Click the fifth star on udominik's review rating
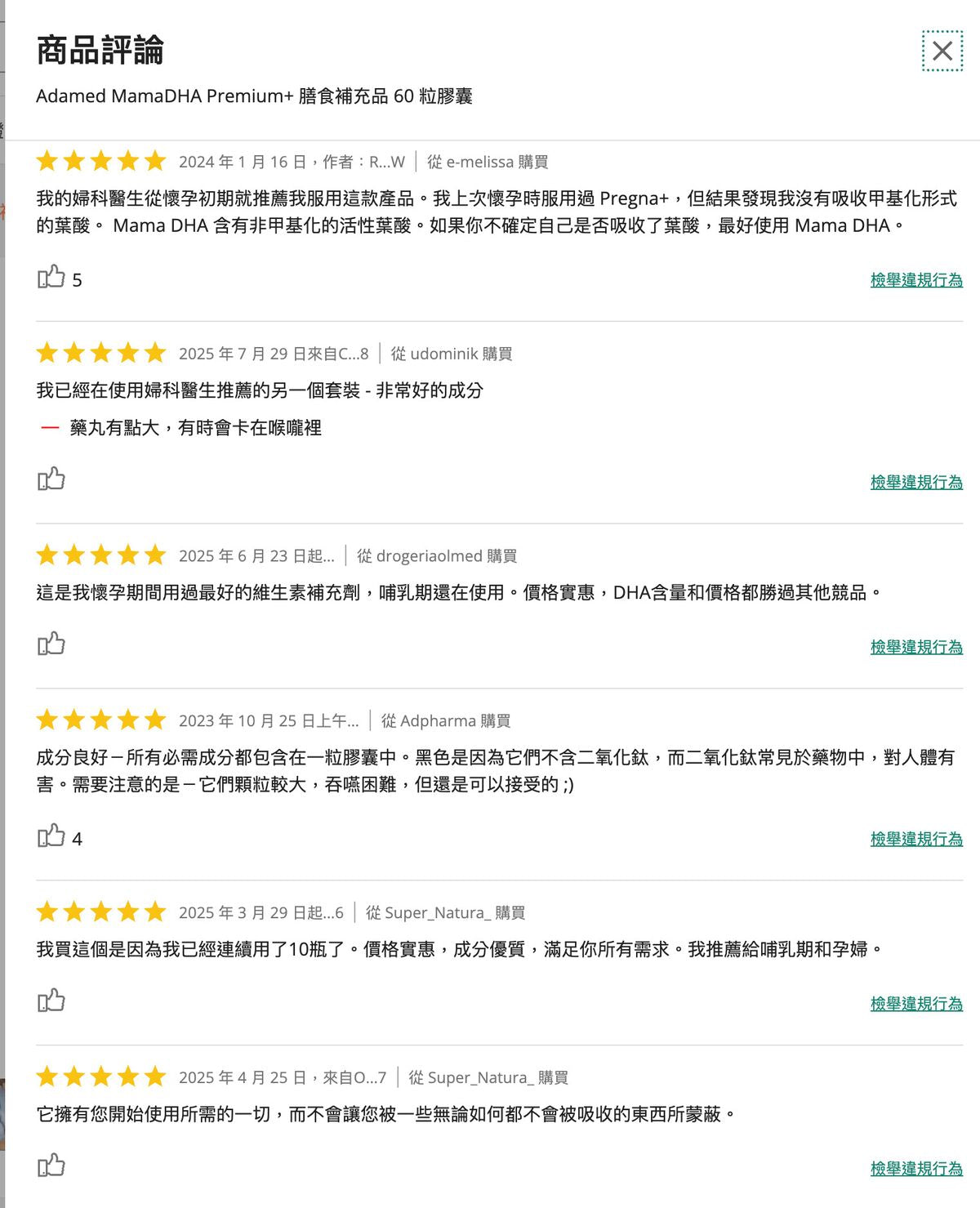The image size is (980, 1208). [155, 354]
